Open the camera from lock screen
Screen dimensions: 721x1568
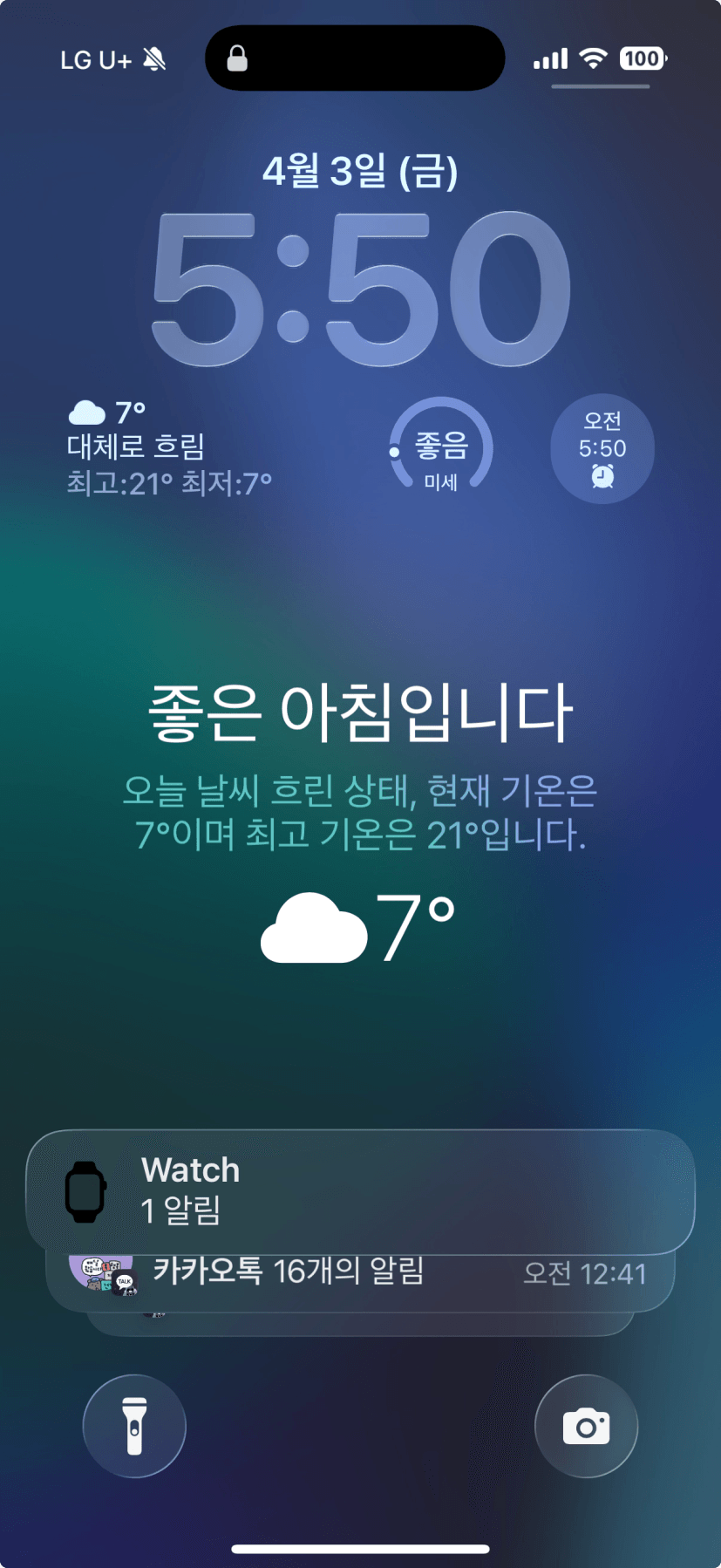pyautogui.click(x=586, y=1426)
